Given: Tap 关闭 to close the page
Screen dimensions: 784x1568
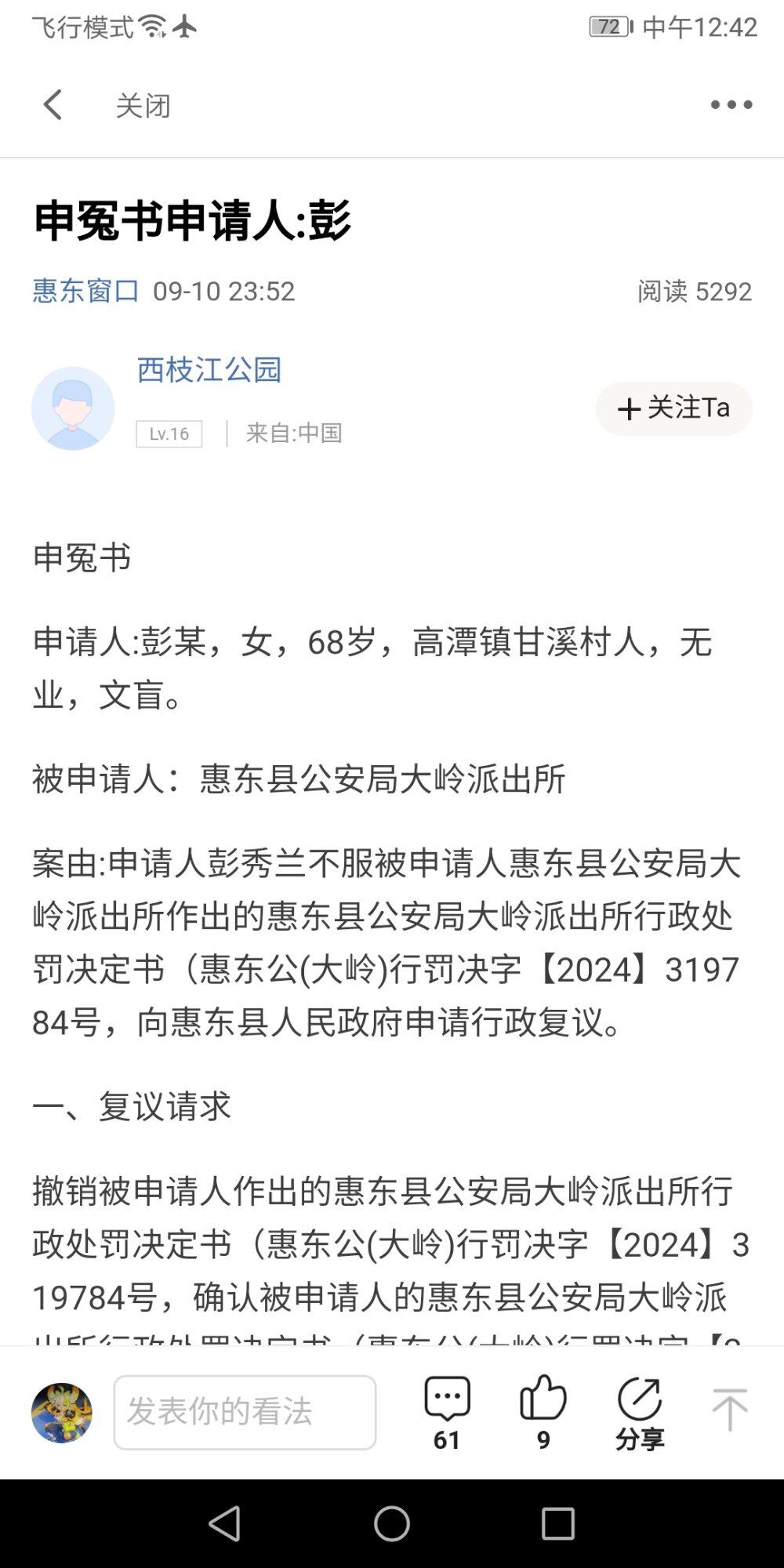Looking at the screenshot, I should [143, 106].
